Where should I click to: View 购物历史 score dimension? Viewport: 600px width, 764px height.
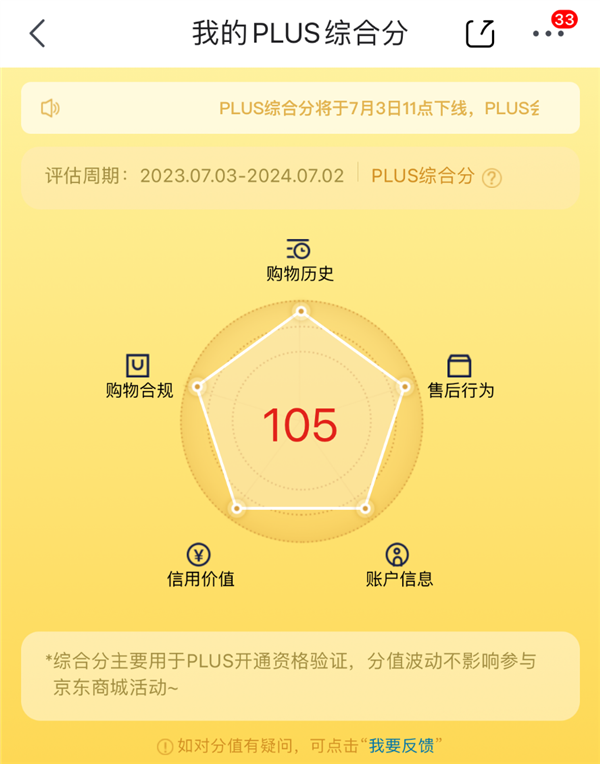(299, 260)
